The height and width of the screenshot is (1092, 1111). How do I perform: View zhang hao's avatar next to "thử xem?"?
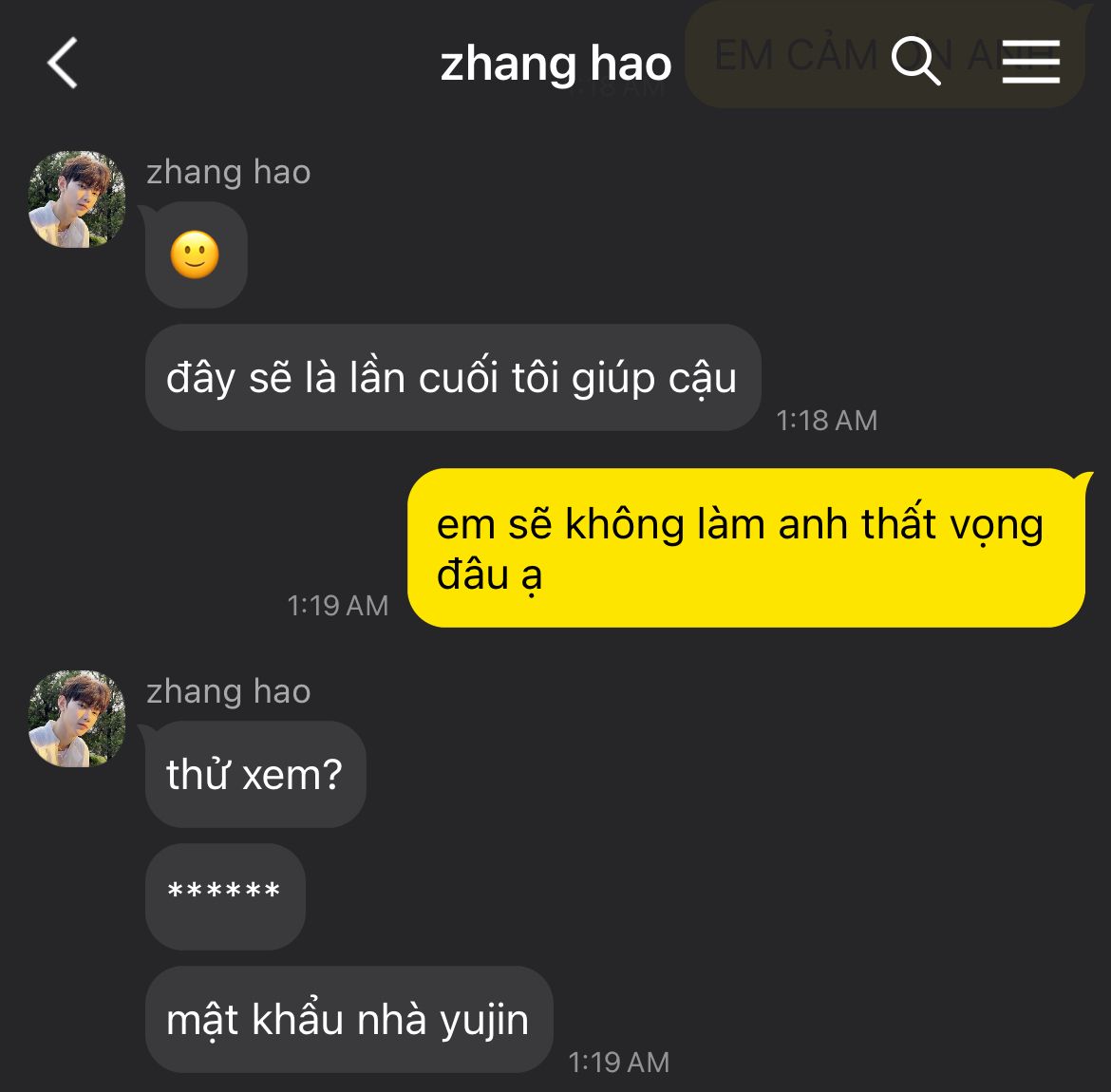pos(77,719)
